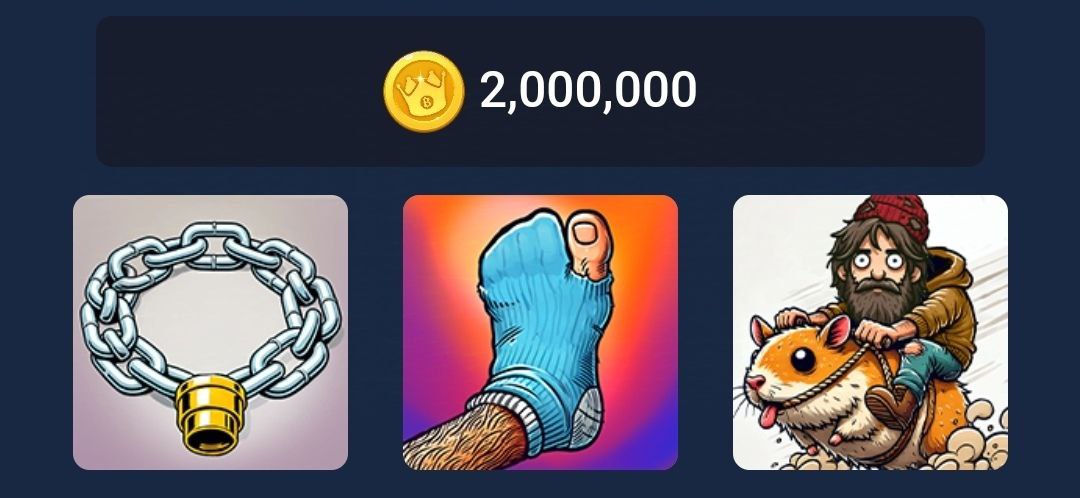This screenshot has height=498, width=1080.
Task: Open the chain collar card
Action: (210, 332)
